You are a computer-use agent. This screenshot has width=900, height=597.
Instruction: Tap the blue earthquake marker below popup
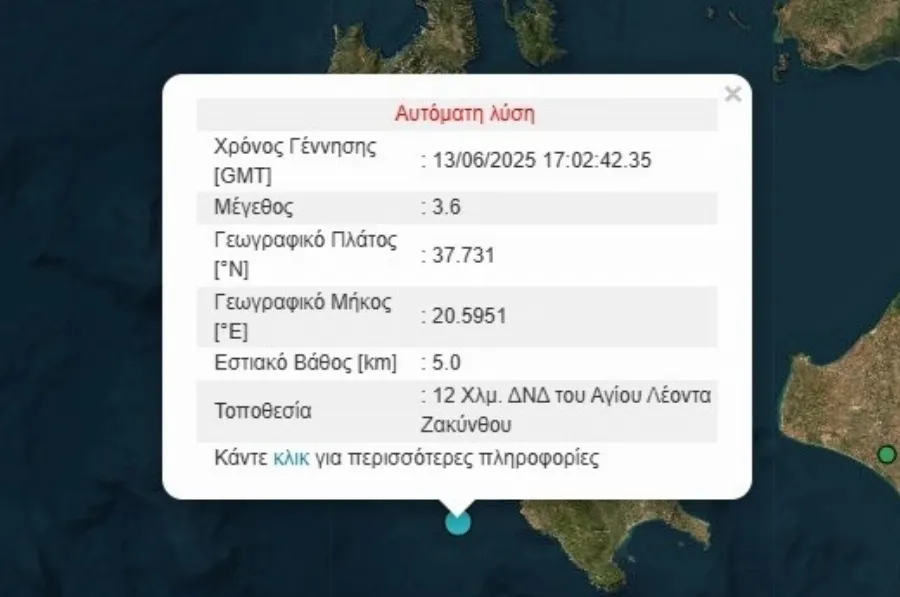458,521
